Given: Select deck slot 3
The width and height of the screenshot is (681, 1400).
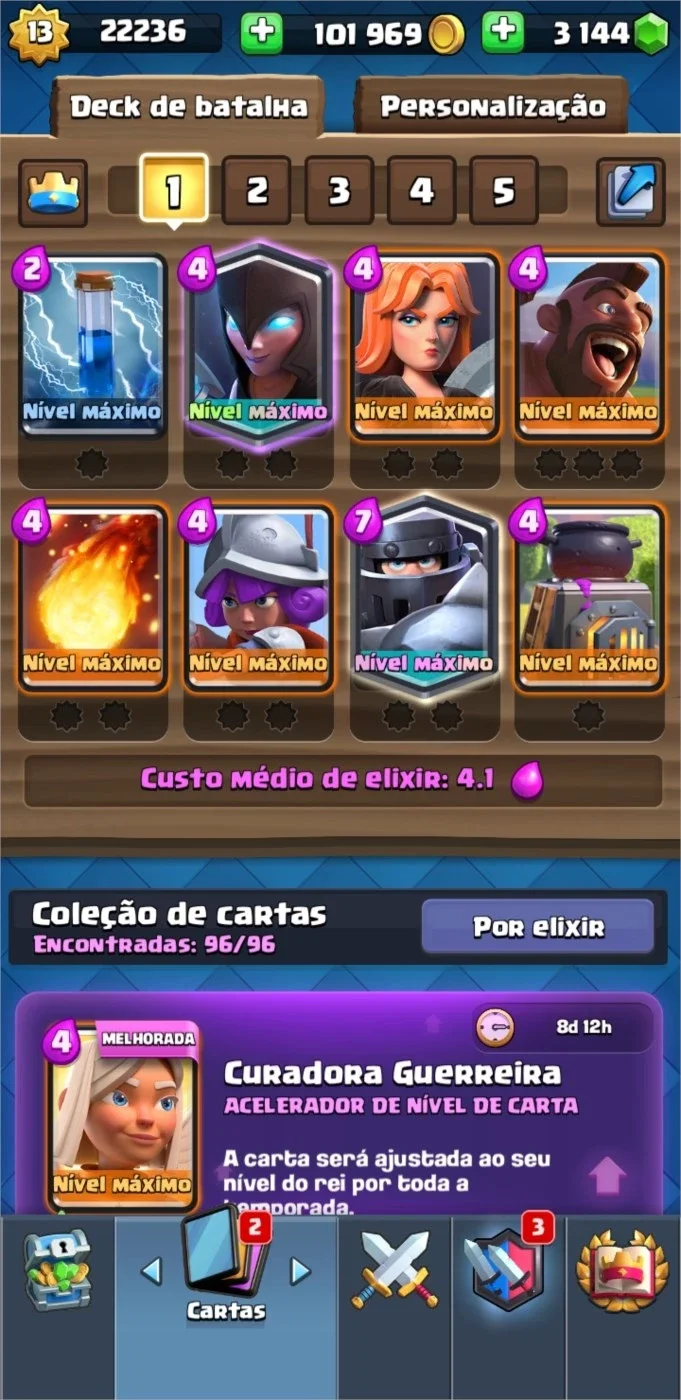Looking at the screenshot, I should pyautogui.click(x=339, y=189).
